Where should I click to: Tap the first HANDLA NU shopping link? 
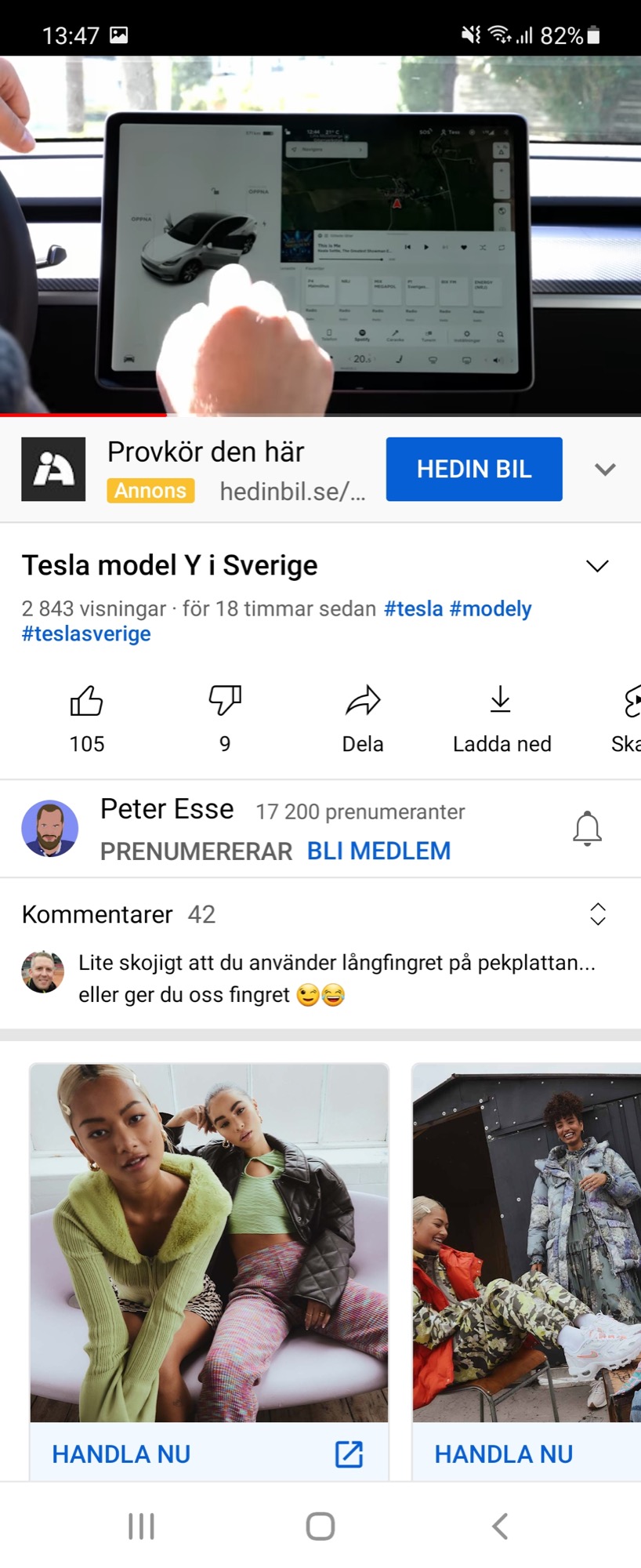coord(121,1454)
